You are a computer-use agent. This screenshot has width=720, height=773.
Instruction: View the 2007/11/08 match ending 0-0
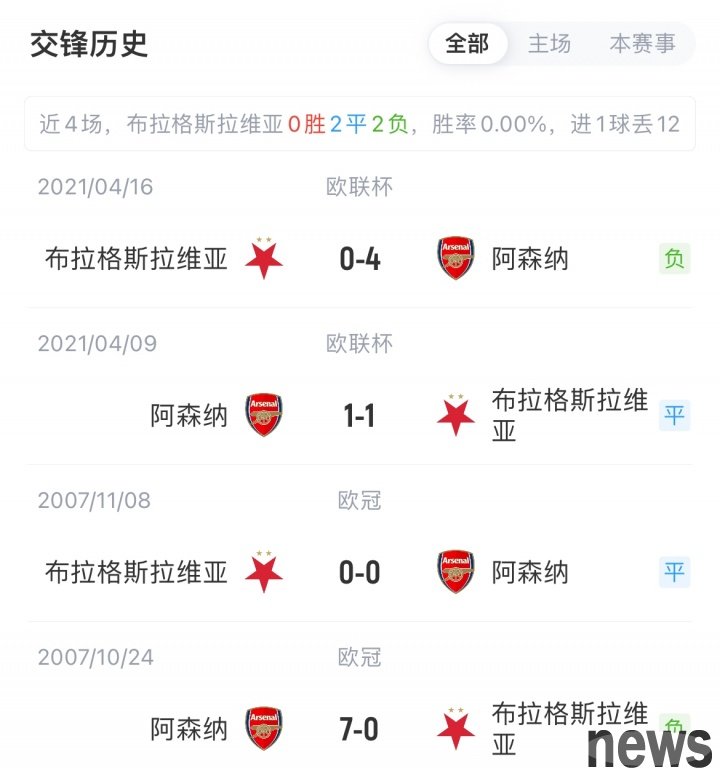pos(360,572)
